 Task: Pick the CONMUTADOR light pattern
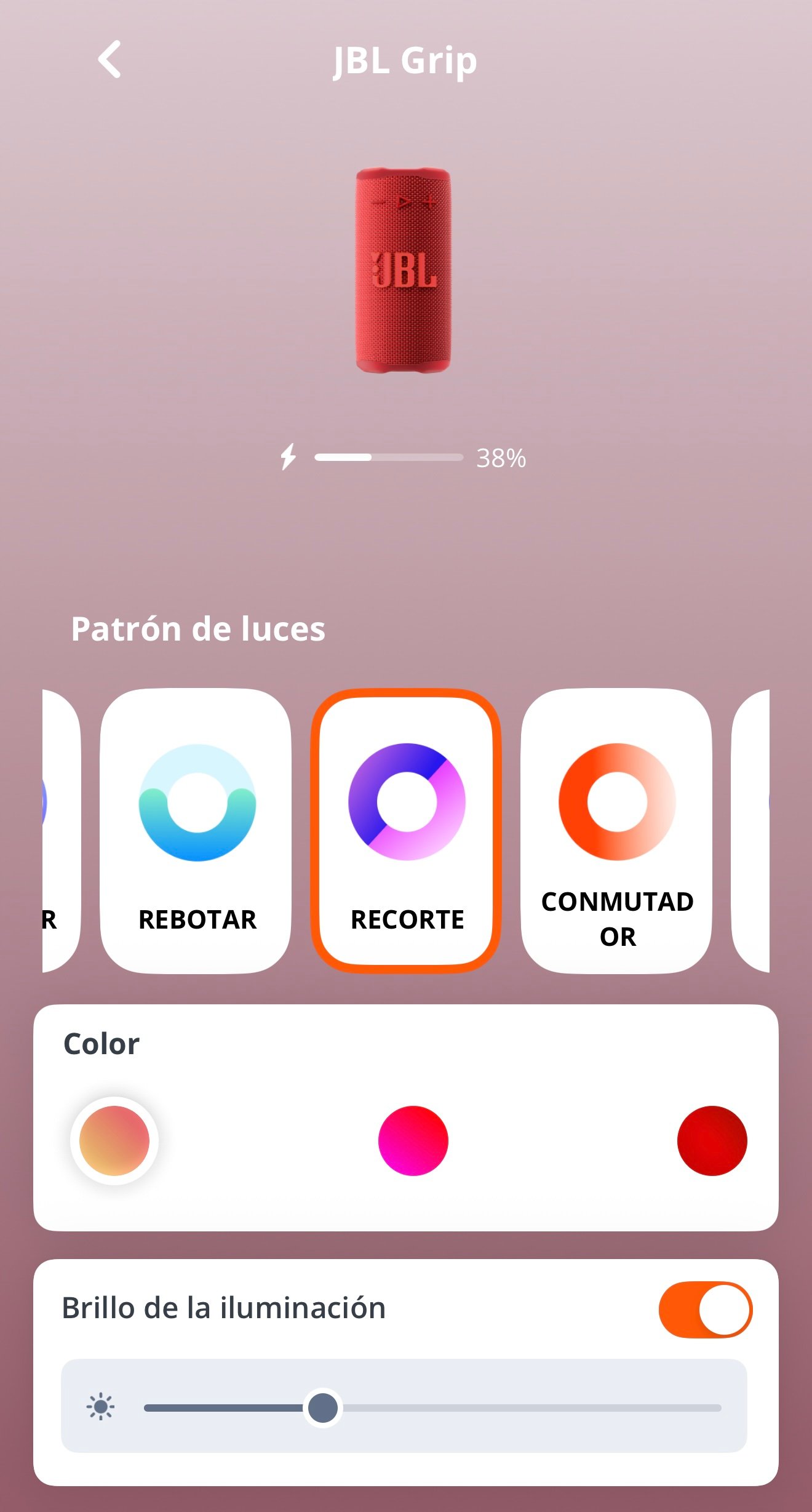pos(616,830)
